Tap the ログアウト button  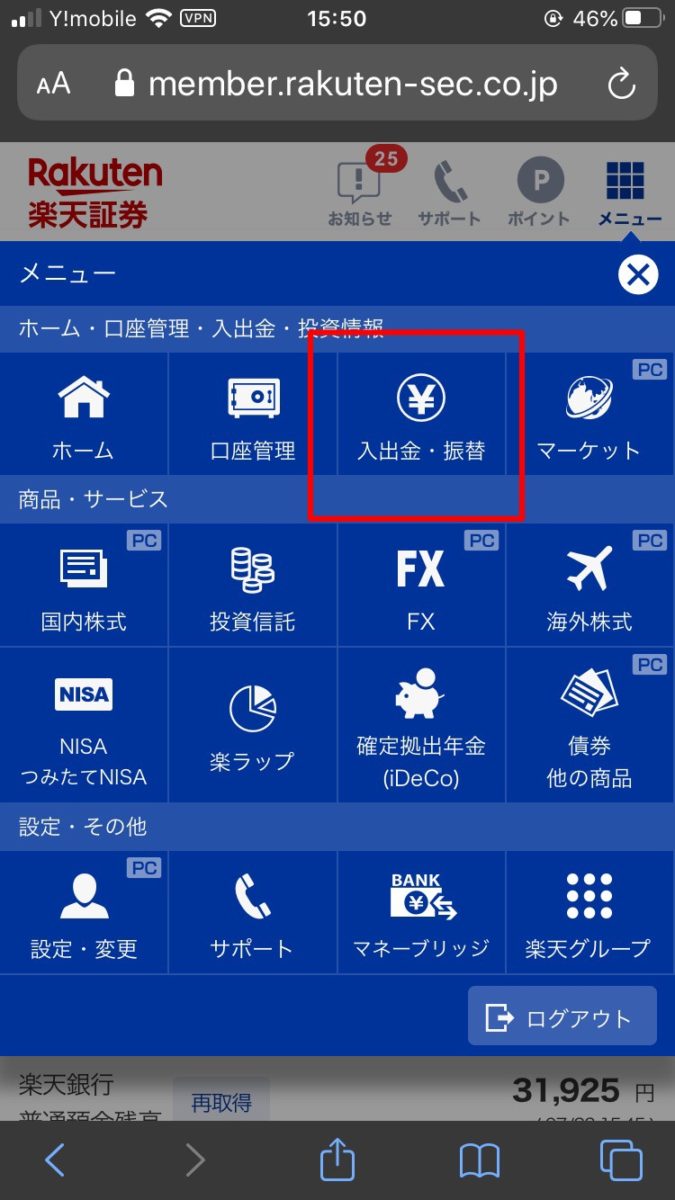coord(562,1017)
